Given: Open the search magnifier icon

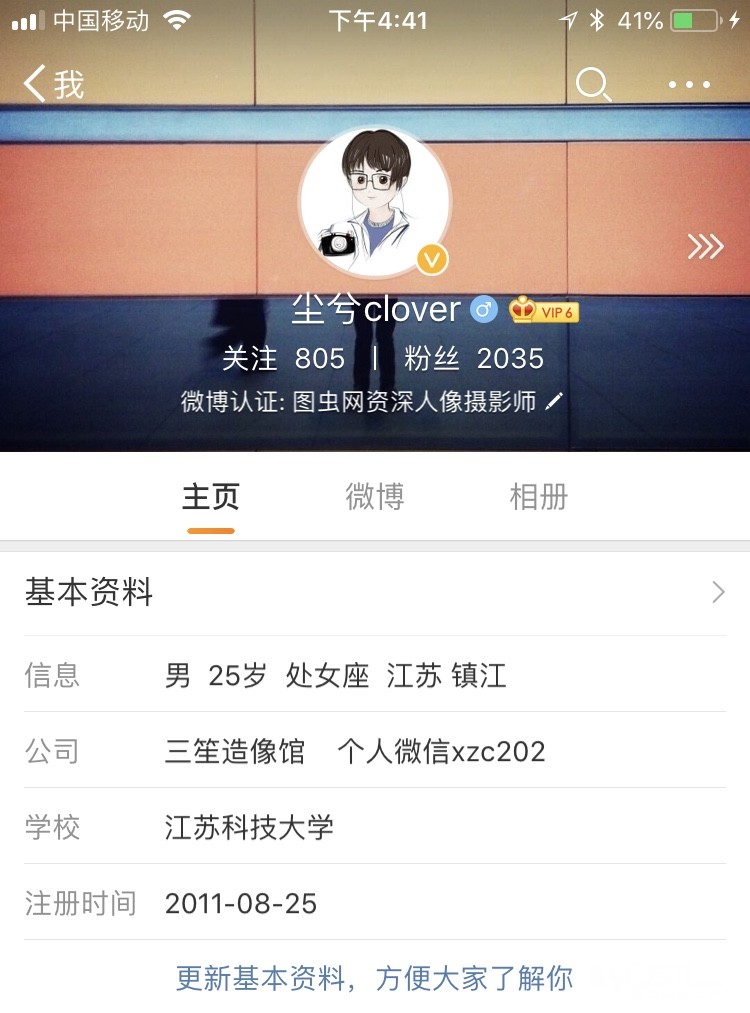Looking at the screenshot, I should pos(593,85).
